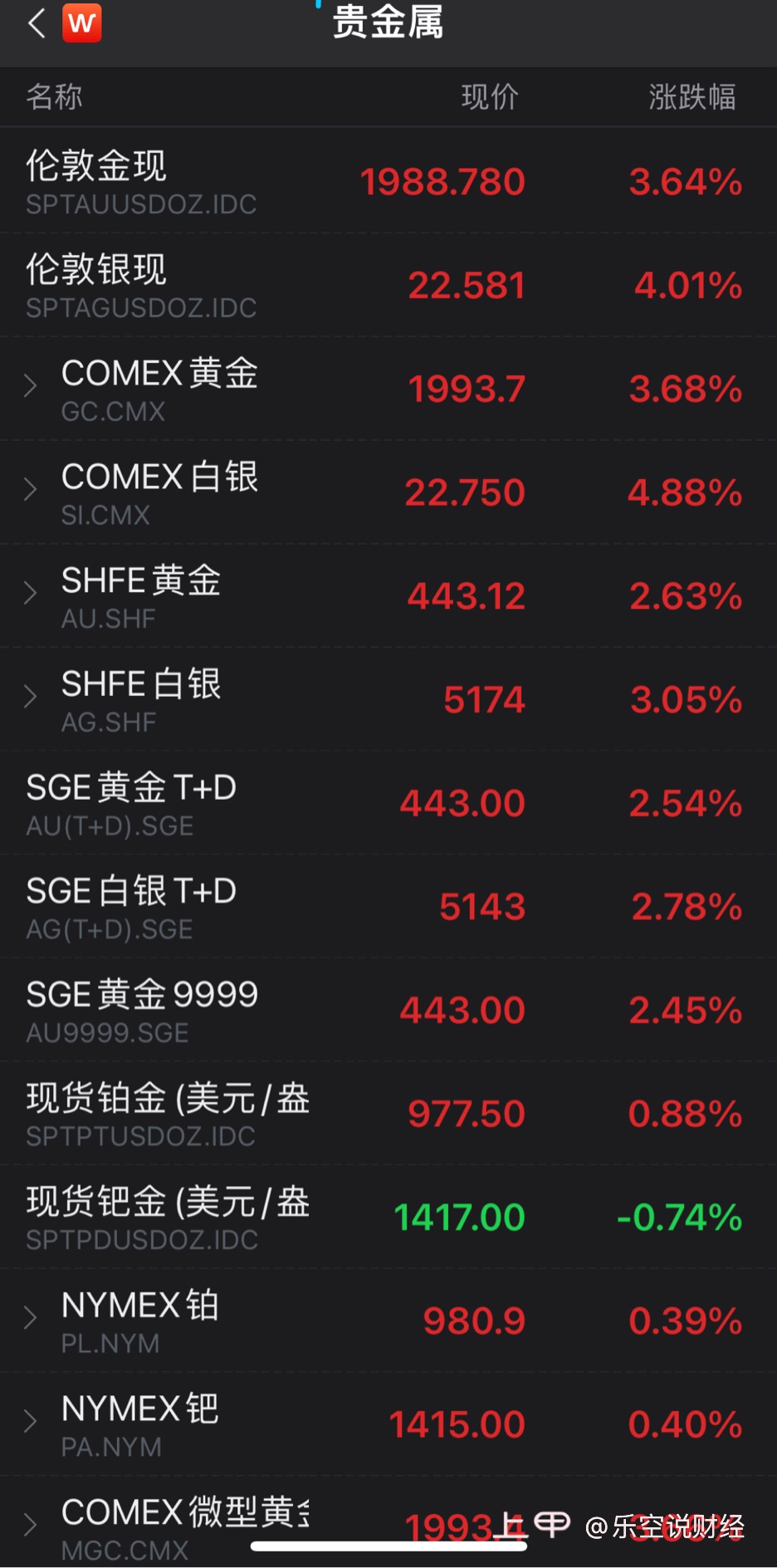Expand the NYMEX铂 chevron
This screenshot has height=1568, width=777.
point(31,1318)
